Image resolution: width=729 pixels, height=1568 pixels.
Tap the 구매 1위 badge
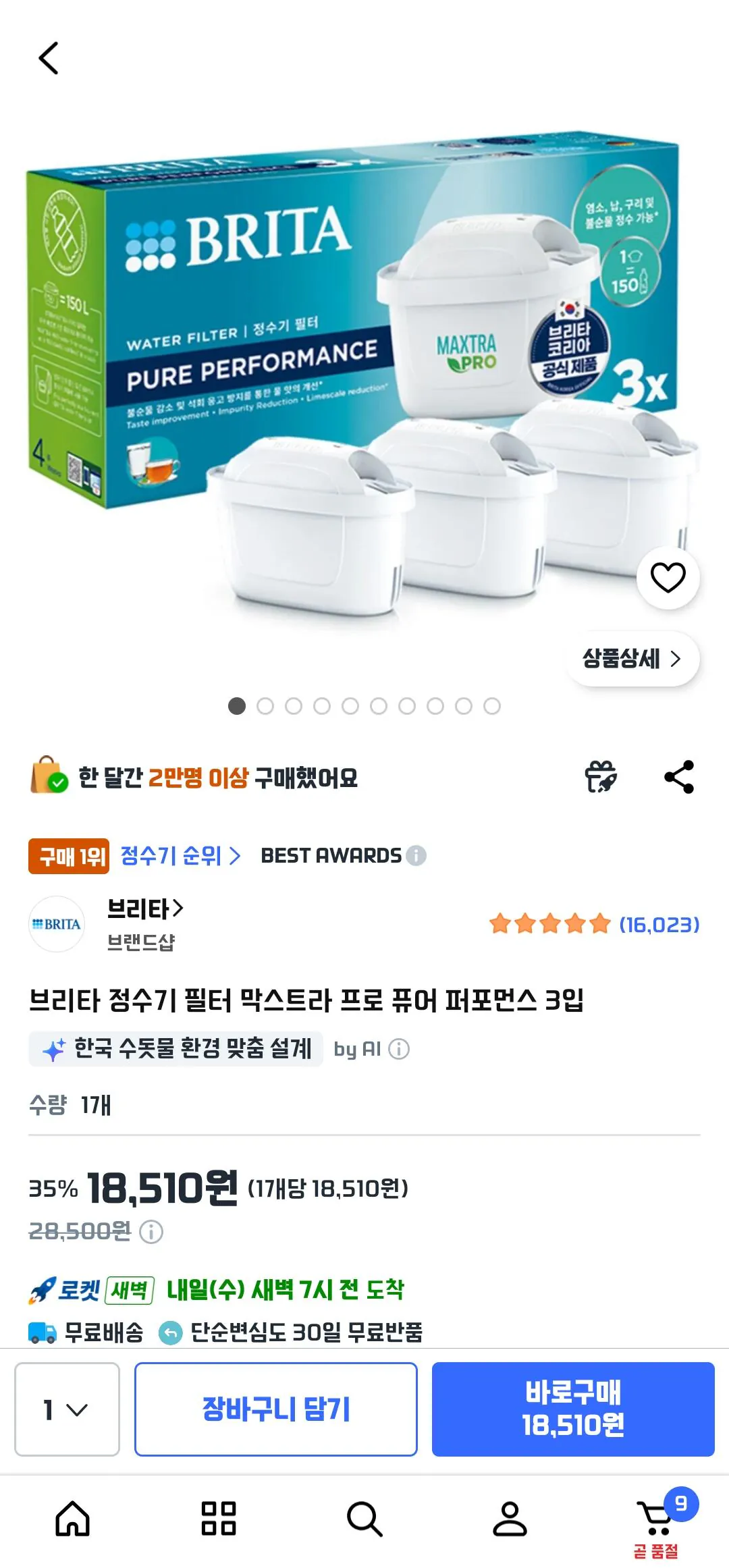click(x=67, y=855)
